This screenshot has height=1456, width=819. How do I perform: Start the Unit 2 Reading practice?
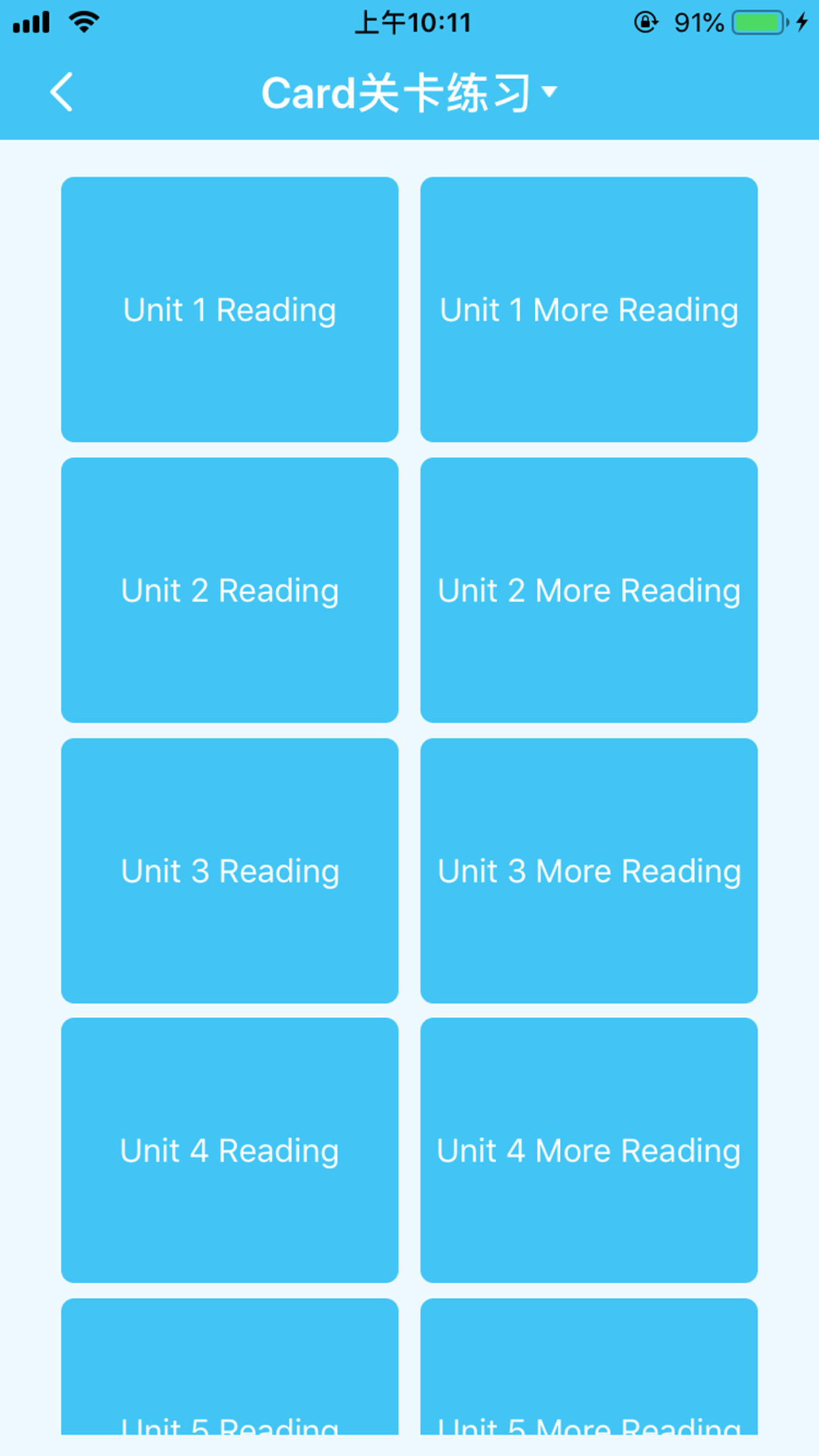point(229,590)
